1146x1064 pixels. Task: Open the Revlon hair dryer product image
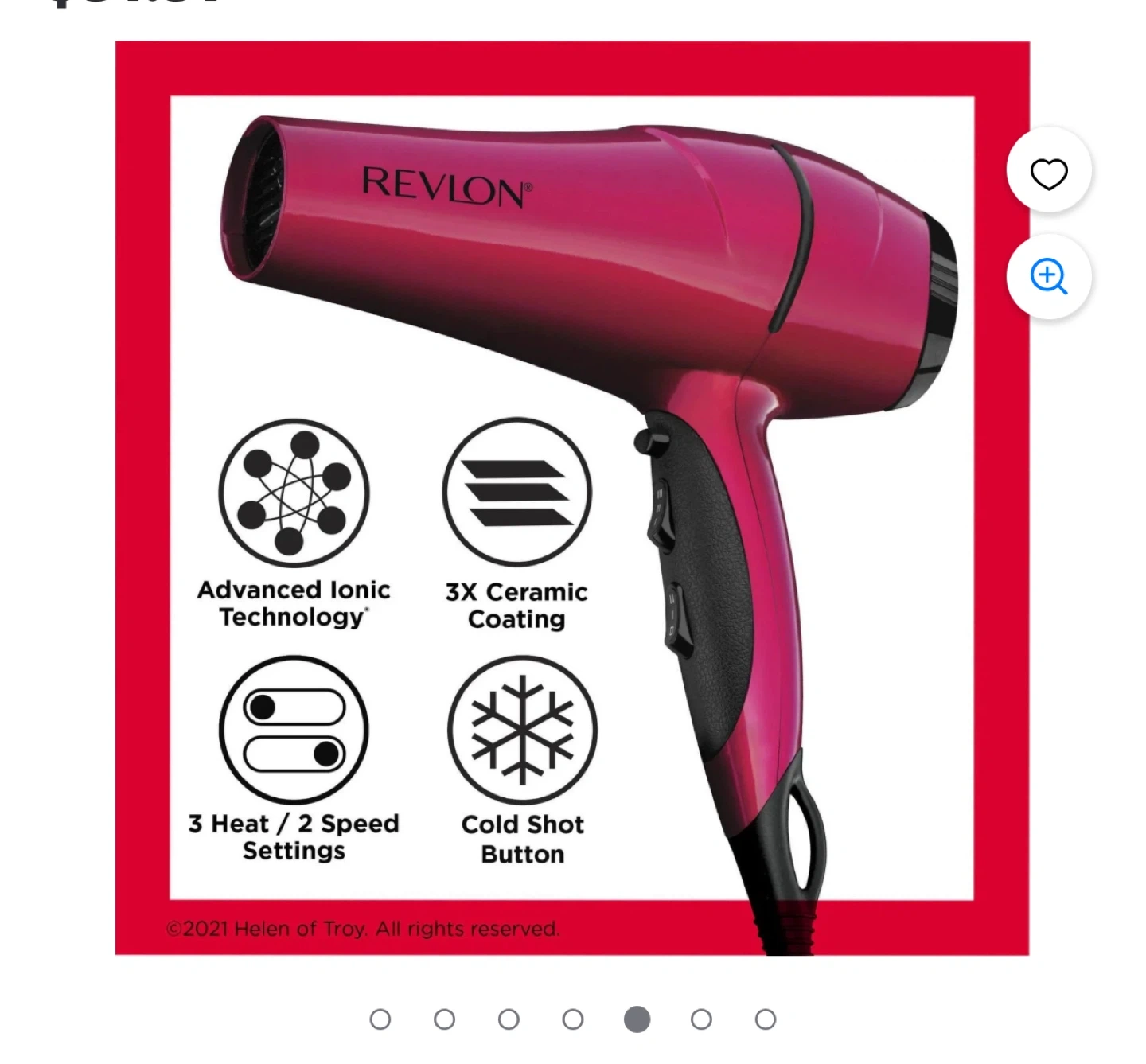572,498
